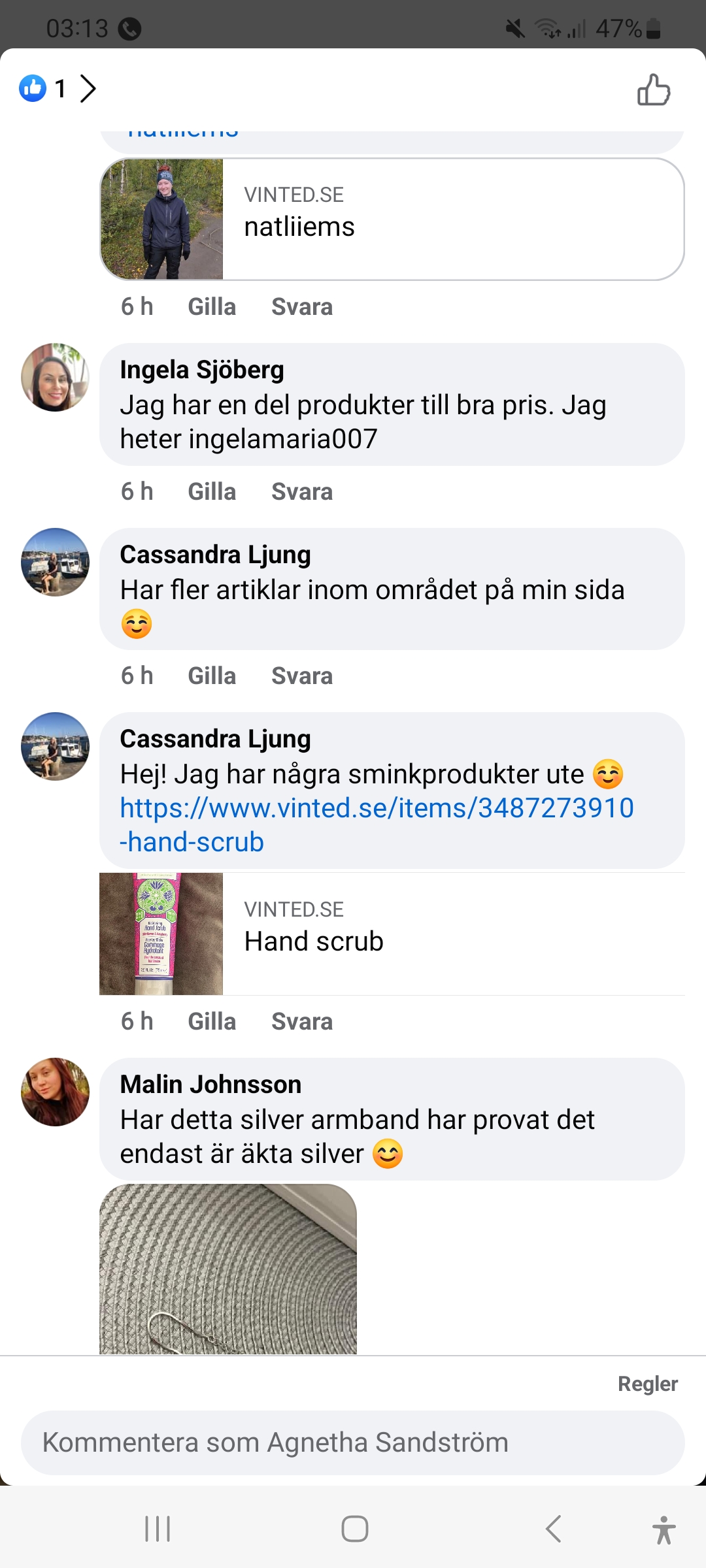The width and height of the screenshot is (706, 1568).
Task: Tap Gilla under Ingela Sjöberg's comment
Action: coord(212,491)
